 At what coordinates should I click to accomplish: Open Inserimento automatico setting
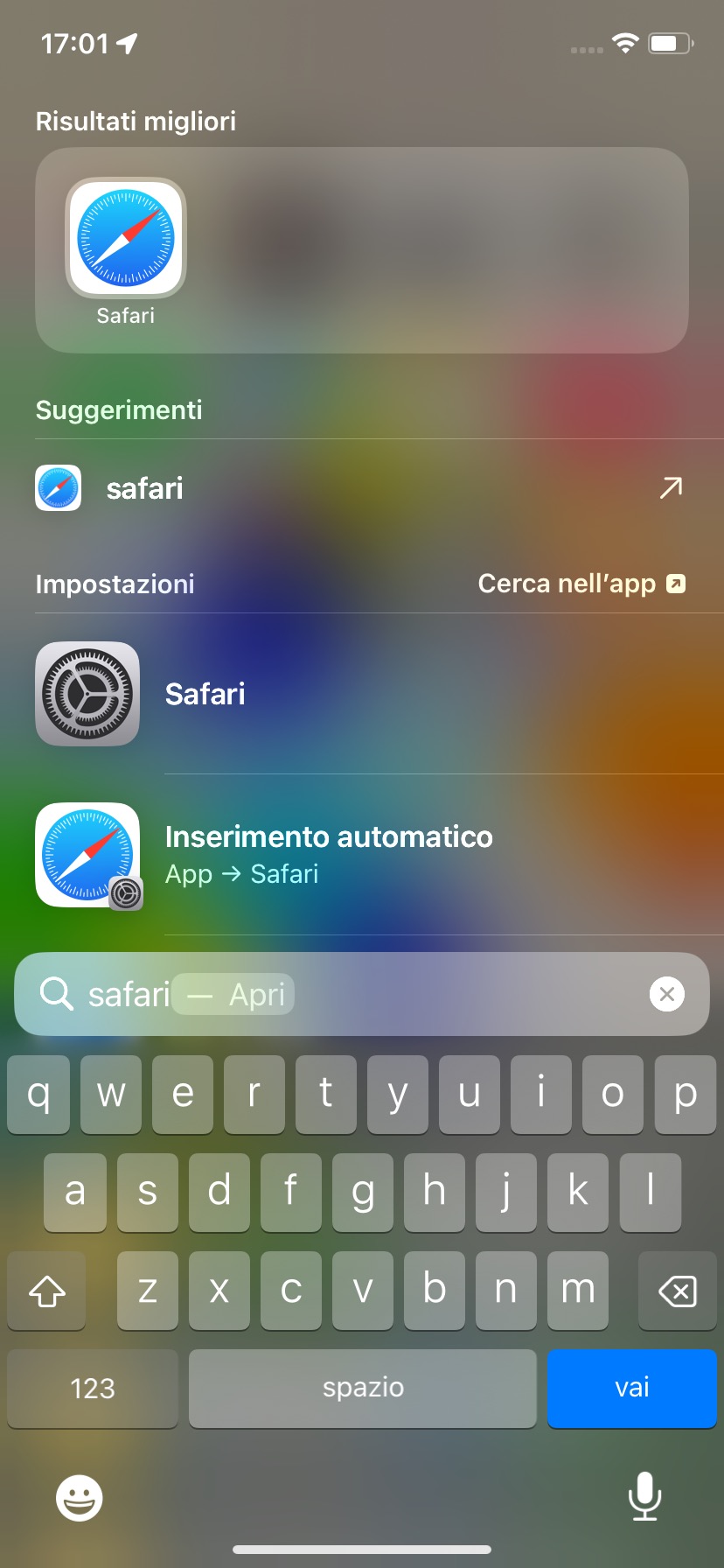329,853
